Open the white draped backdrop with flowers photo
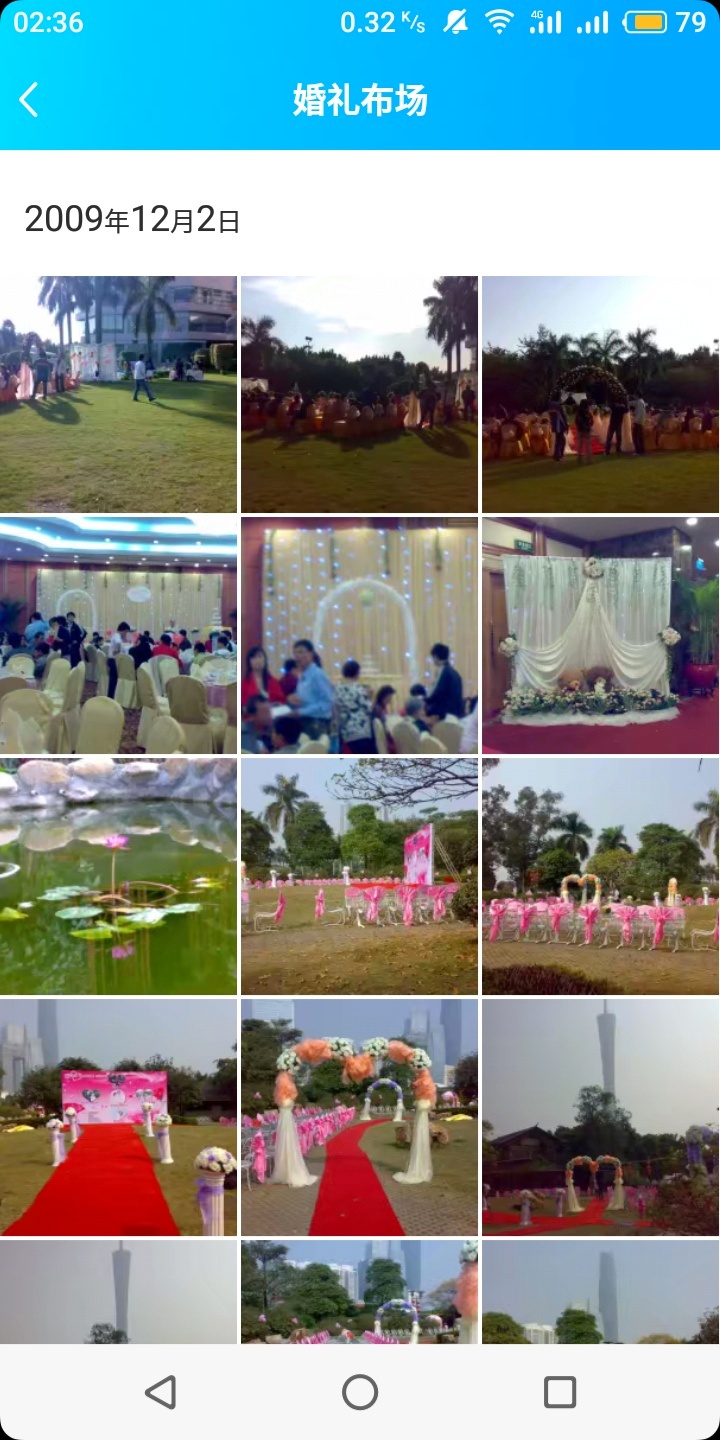The width and height of the screenshot is (720, 1440). point(600,635)
